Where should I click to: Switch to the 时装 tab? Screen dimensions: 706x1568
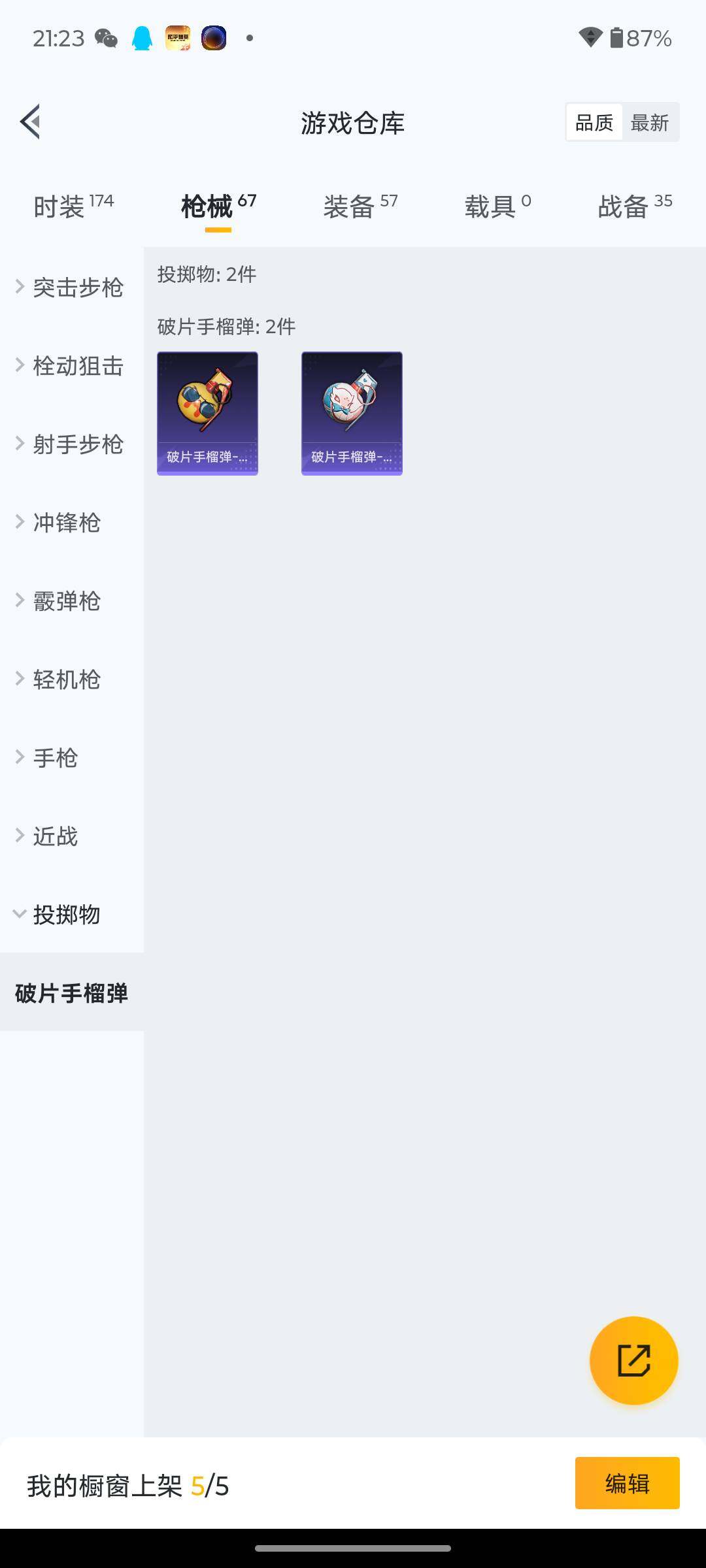tap(73, 206)
